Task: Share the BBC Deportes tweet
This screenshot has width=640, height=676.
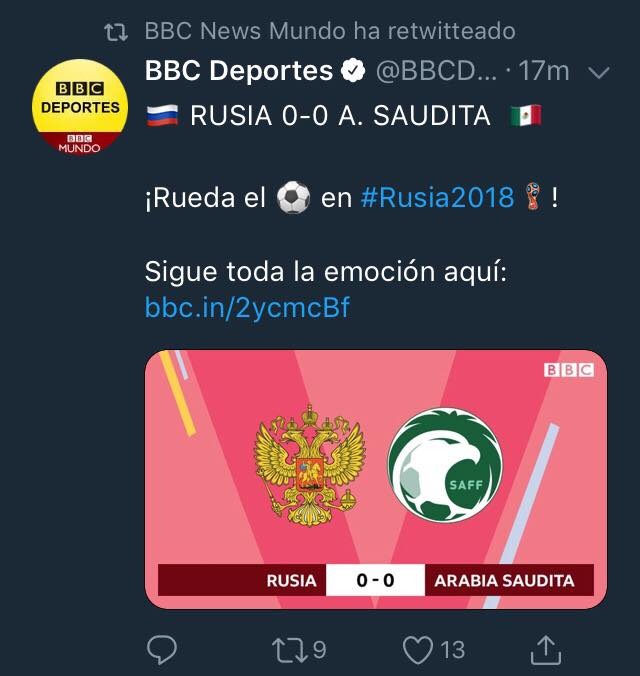Action: [543, 649]
